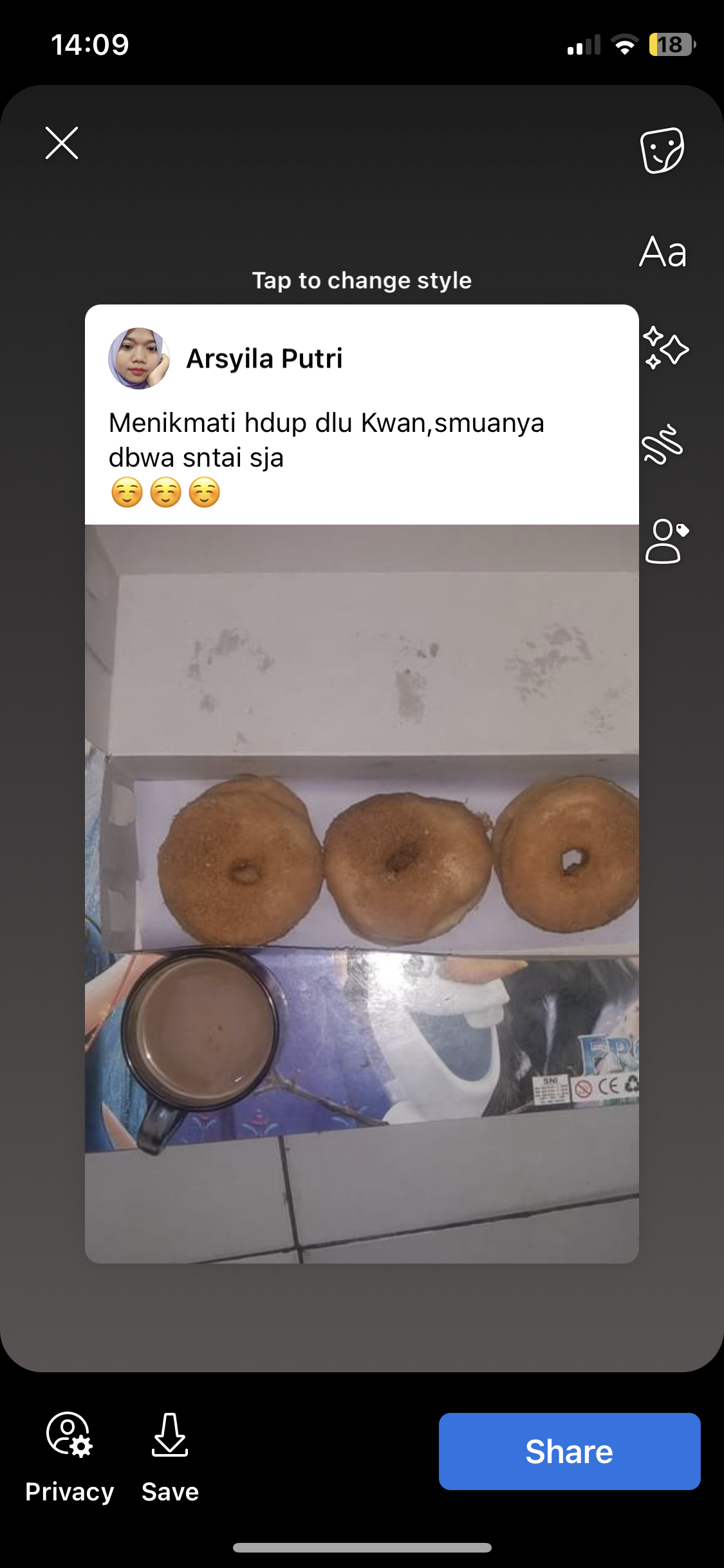Screen dimensions: 724x1568
Task: Open the stickers panel
Action: click(x=662, y=150)
